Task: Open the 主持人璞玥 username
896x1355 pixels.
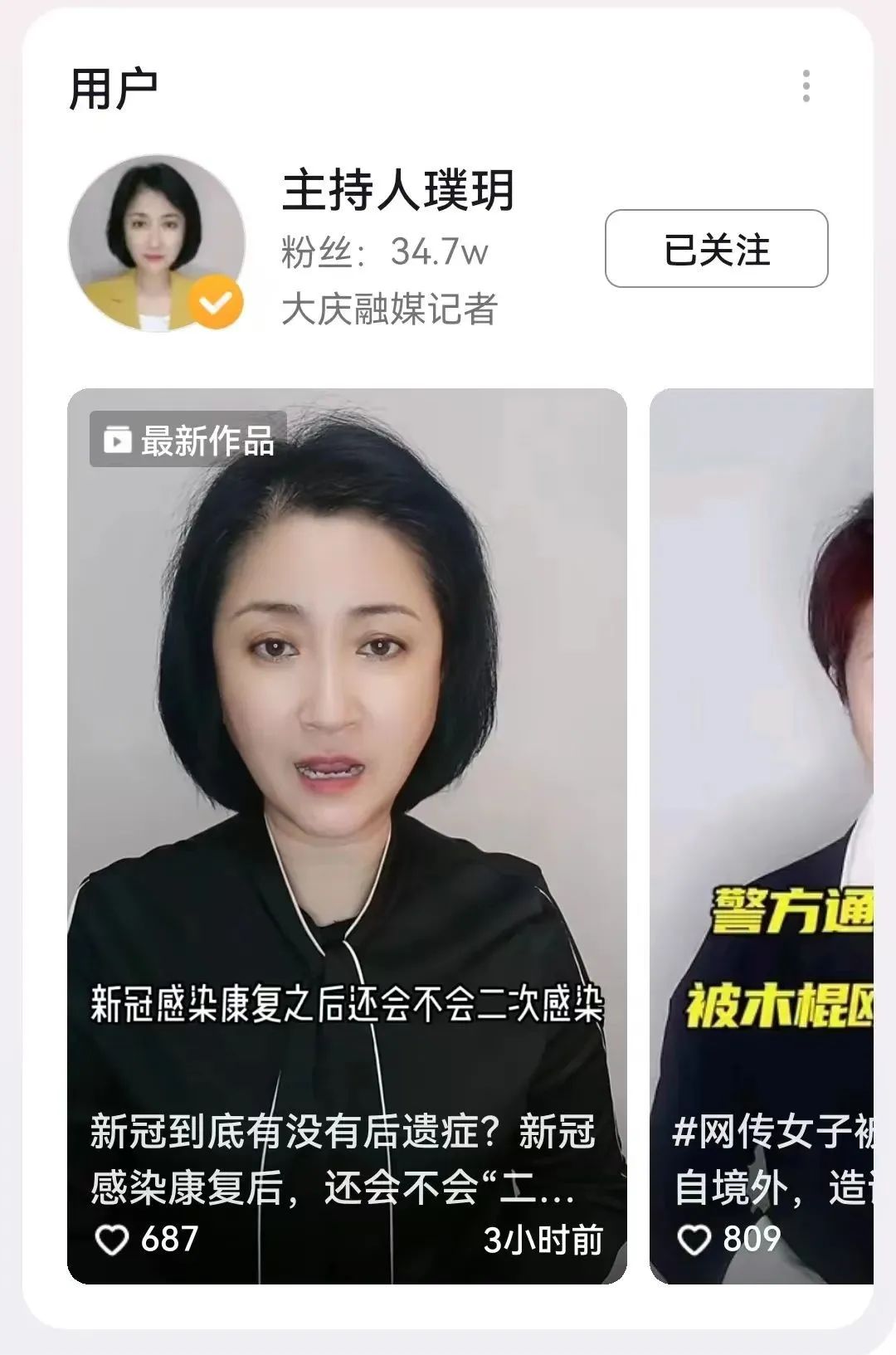Action: tap(398, 190)
